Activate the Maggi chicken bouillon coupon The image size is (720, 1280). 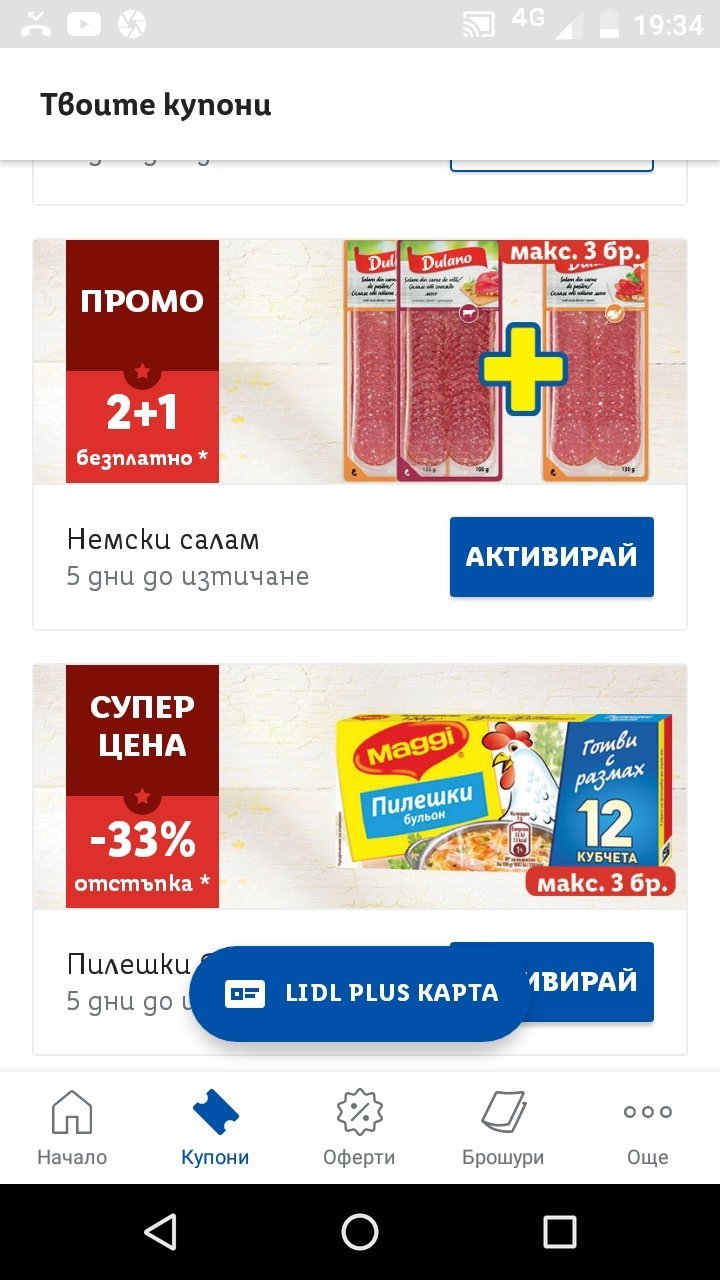[x=590, y=982]
